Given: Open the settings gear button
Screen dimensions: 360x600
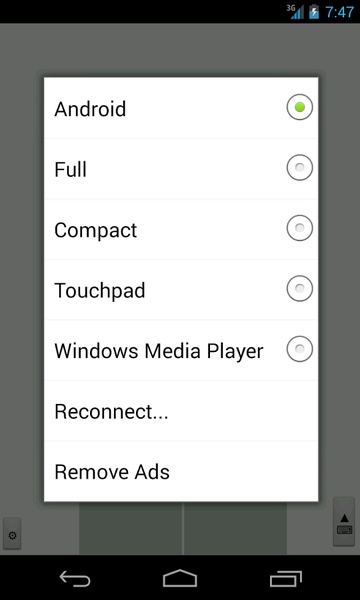Looking at the screenshot, I should click(12, 534).
